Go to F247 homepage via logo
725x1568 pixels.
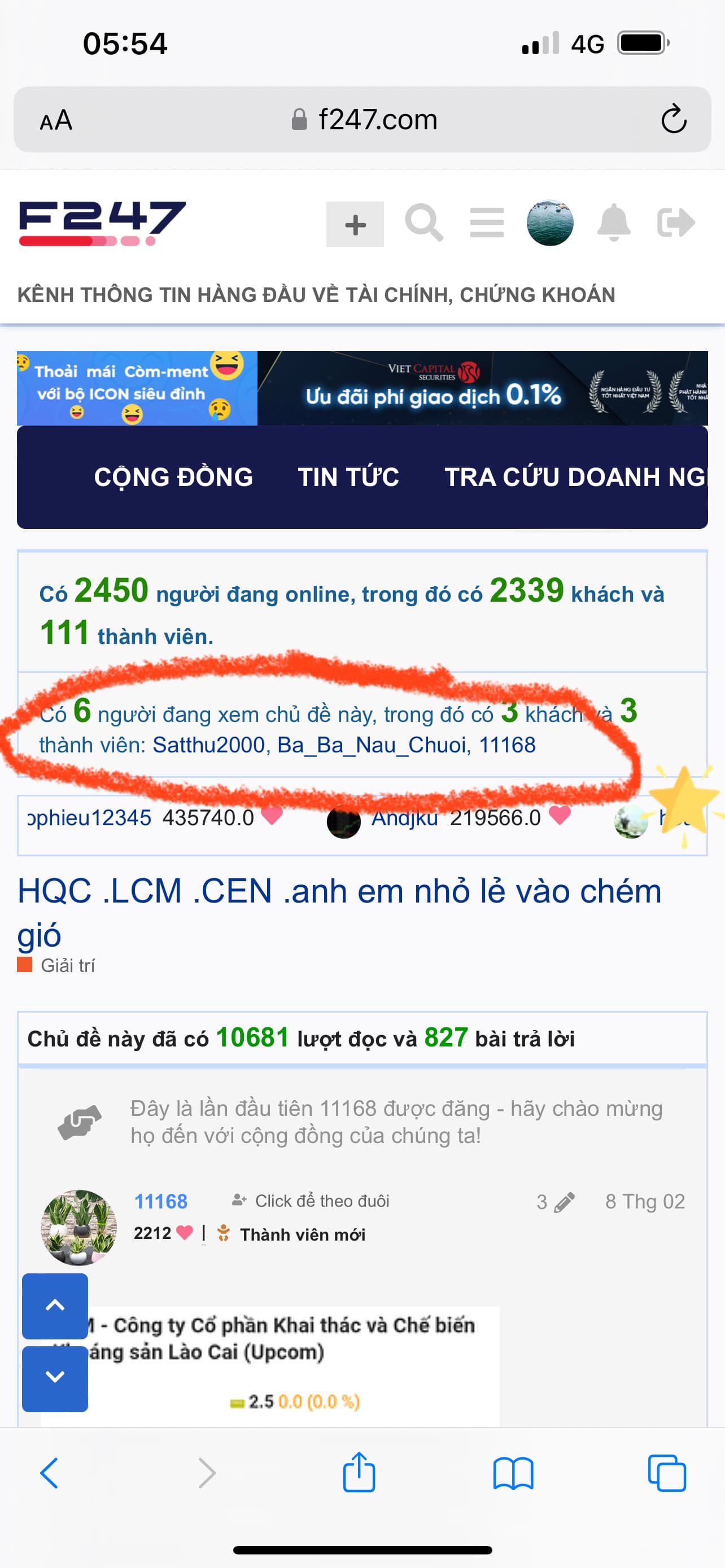click(x=102, y=223)
